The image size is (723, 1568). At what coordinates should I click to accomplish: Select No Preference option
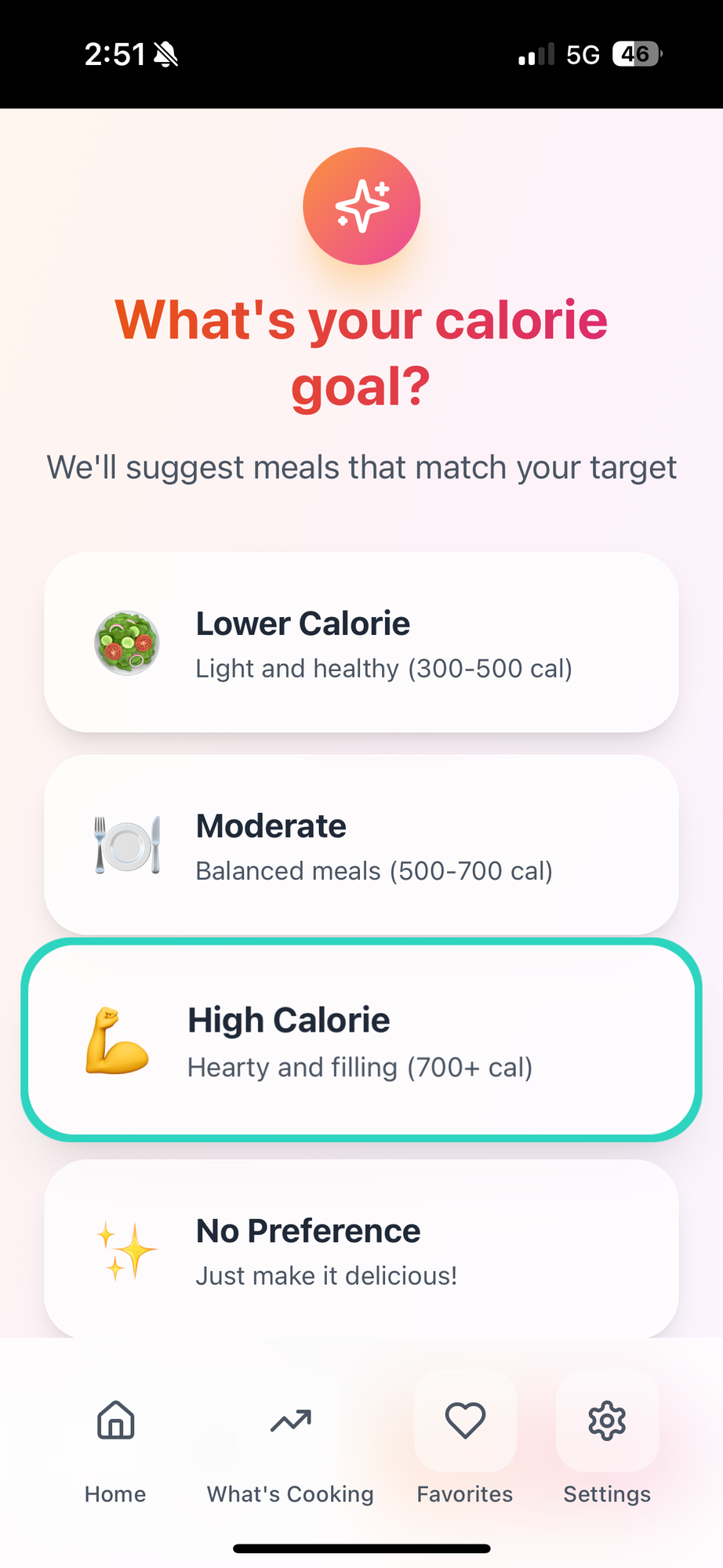pos(361,1249)
